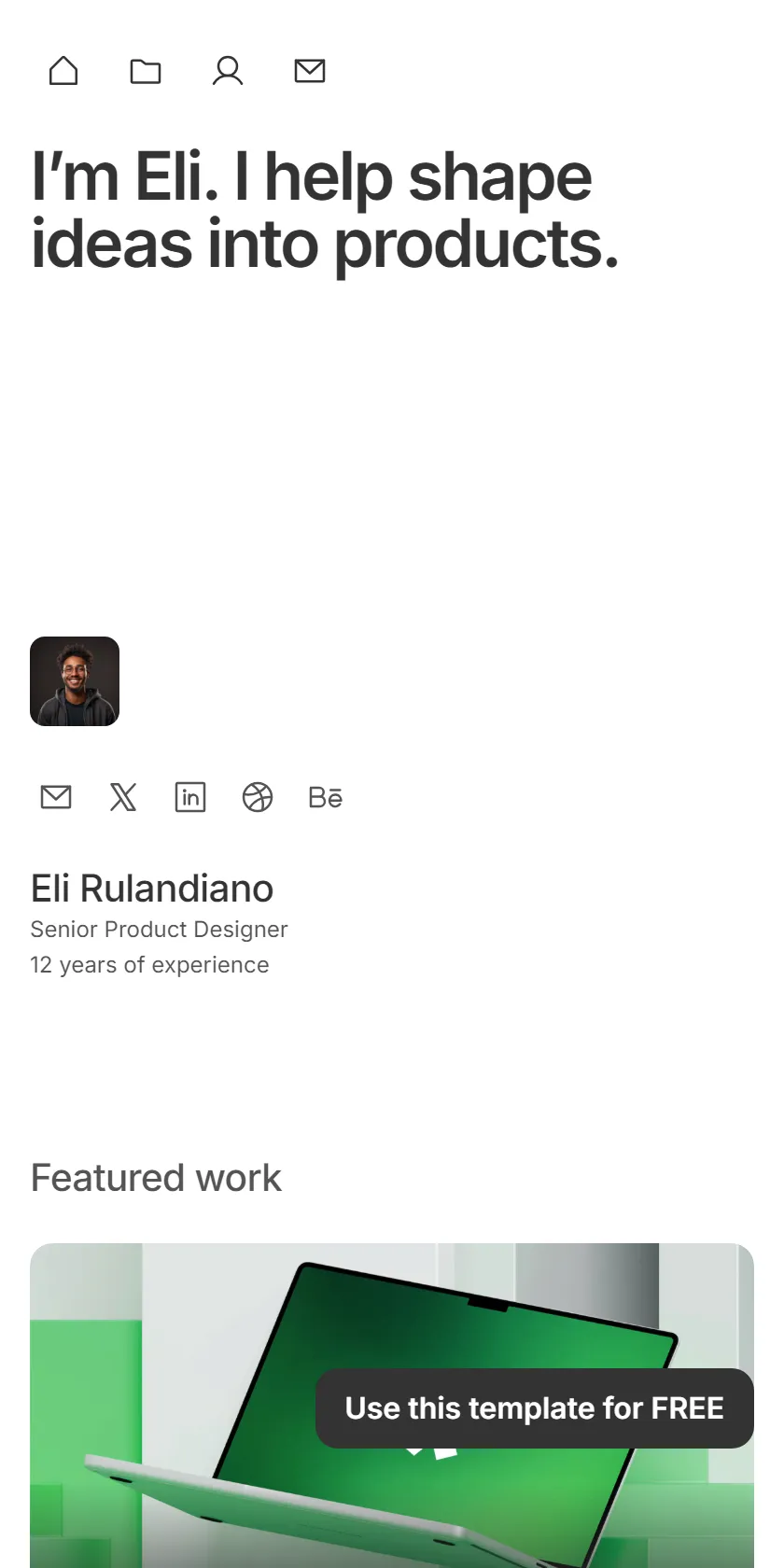Viewport: 784px width, 1568px height.
Task: Go to the home icon in navigation
Action: (63, 71)
